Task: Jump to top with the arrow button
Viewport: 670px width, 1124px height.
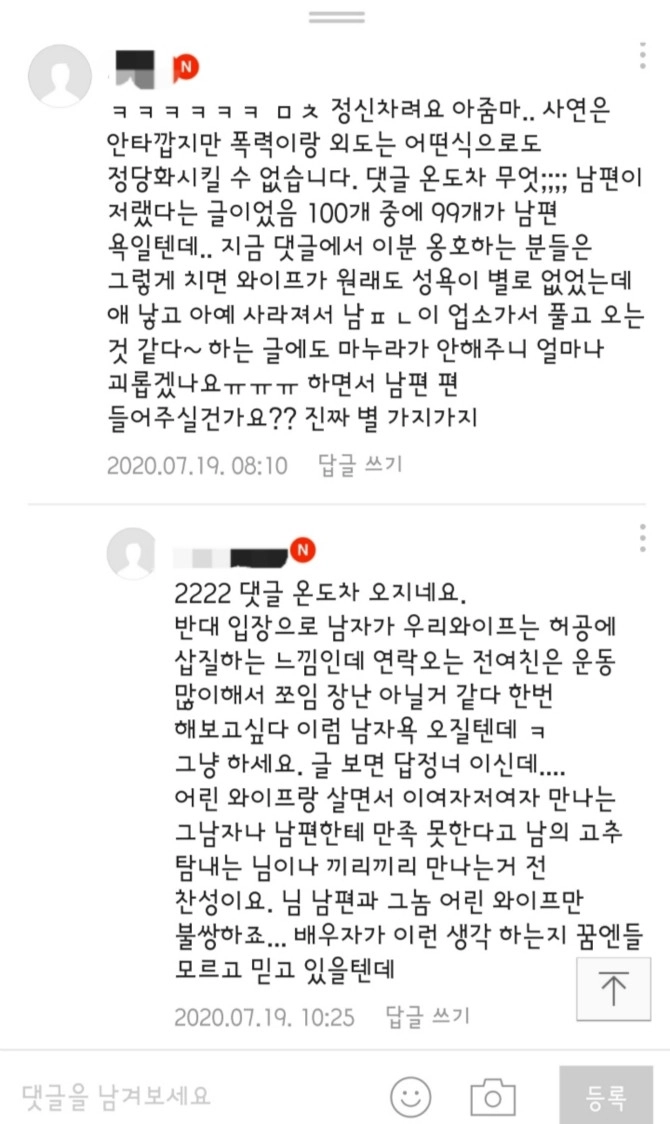Action: pos(613,990)
